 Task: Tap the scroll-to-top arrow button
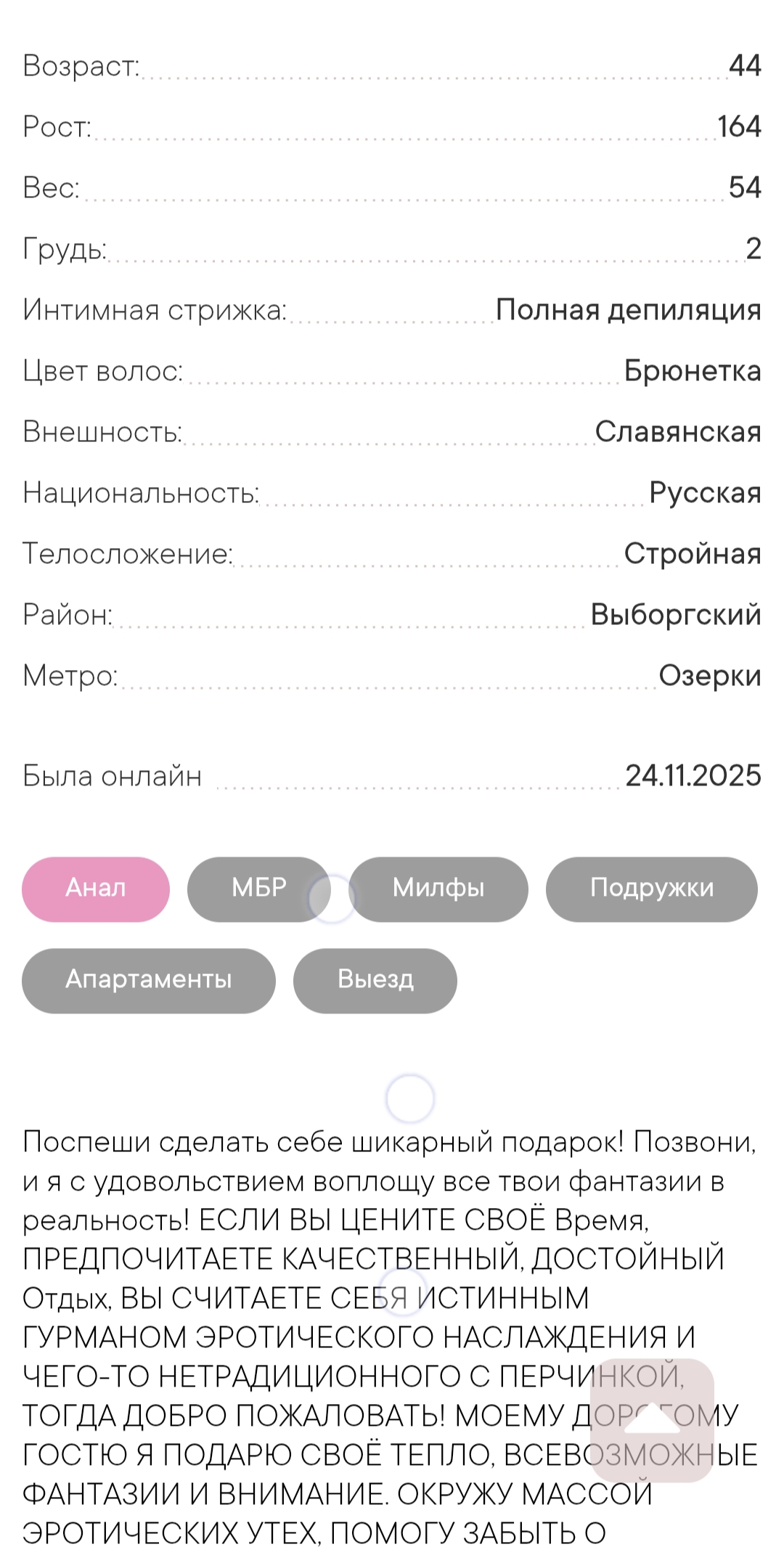pos(652,1421)
